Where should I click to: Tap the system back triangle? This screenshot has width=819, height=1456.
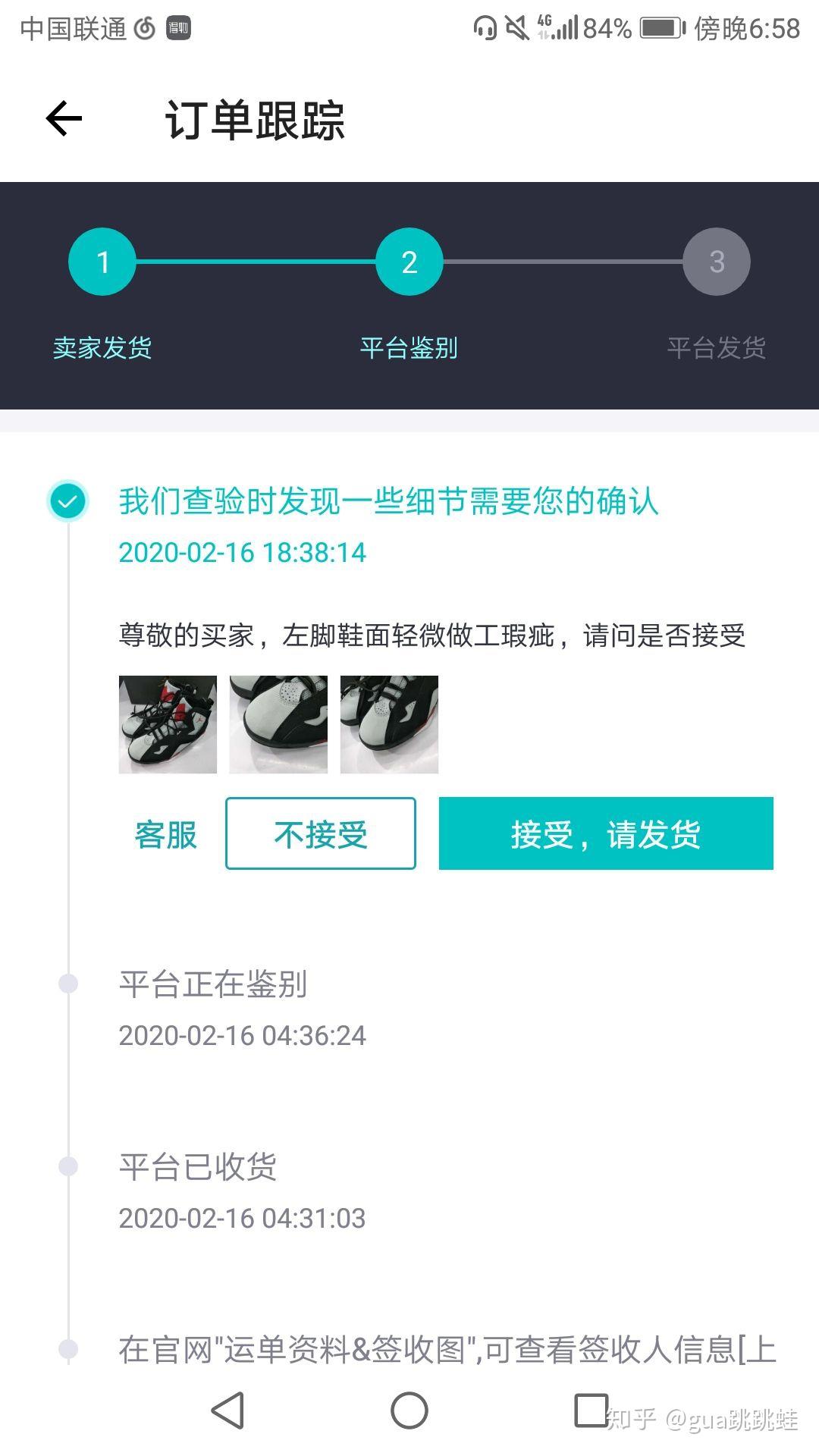coord(227,1410)
